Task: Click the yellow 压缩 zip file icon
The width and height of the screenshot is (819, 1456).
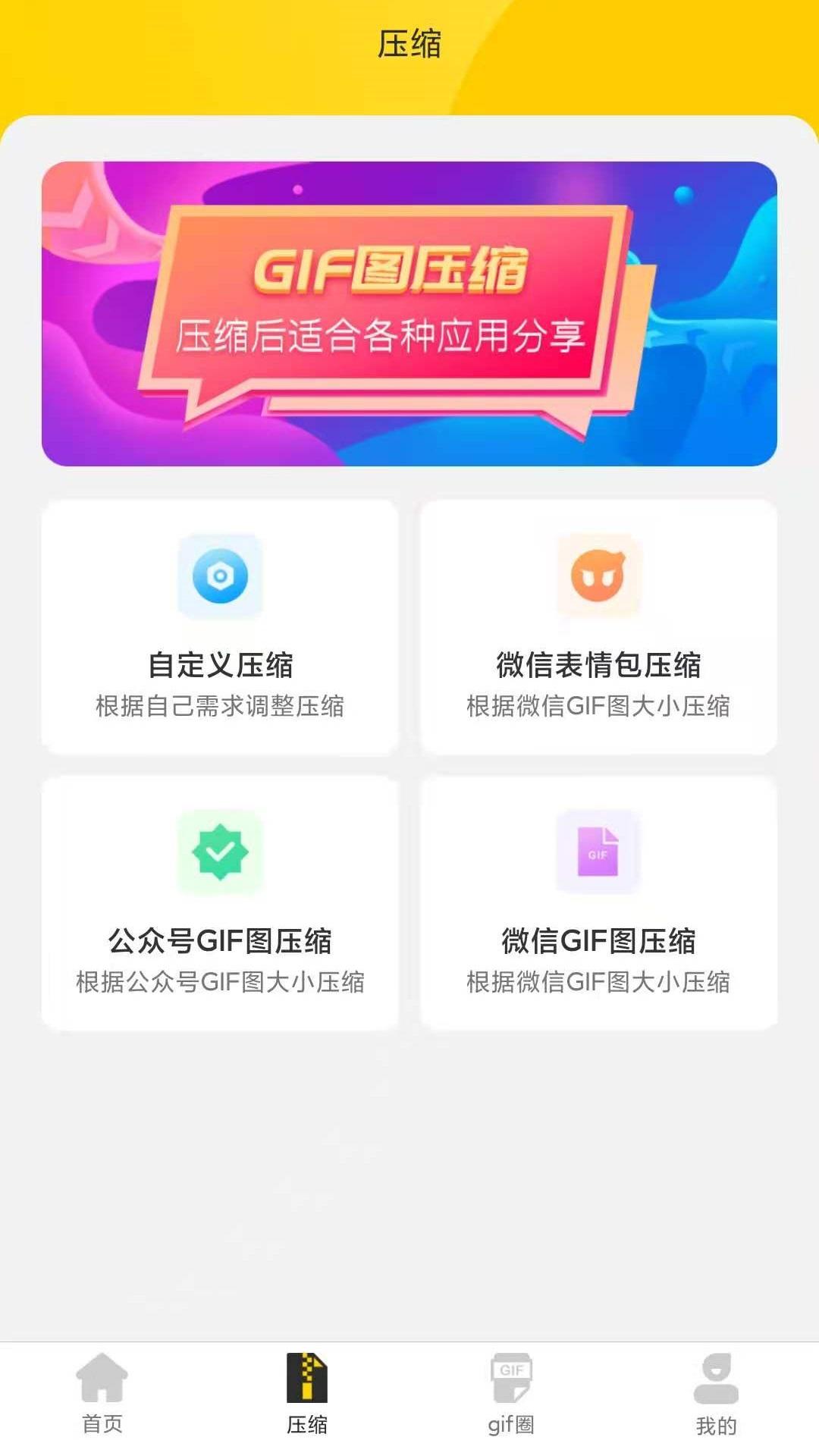Action: (307, 1373)
